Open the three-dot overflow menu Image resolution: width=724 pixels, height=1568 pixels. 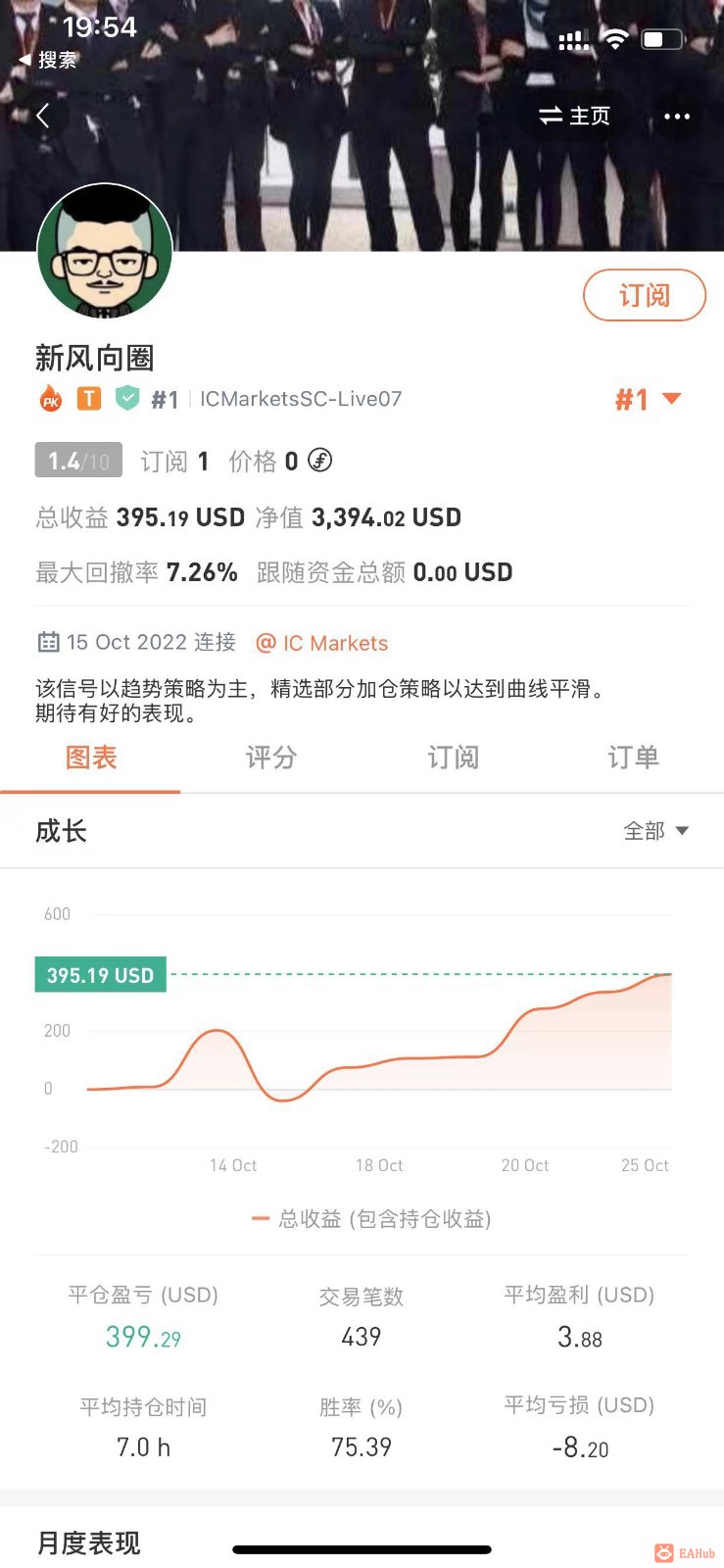click(677, 116)
